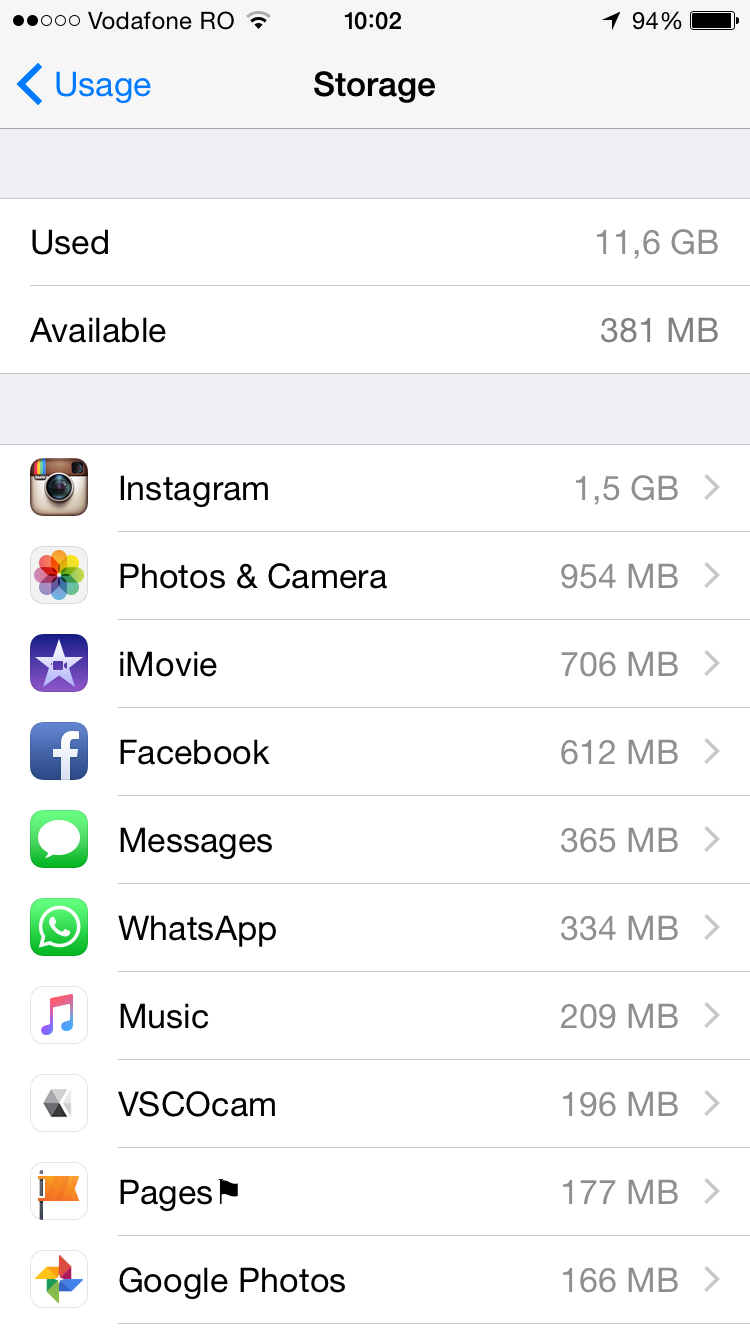Open Photos & Camera storage row

pyautogui.click(x=375, y=577)
